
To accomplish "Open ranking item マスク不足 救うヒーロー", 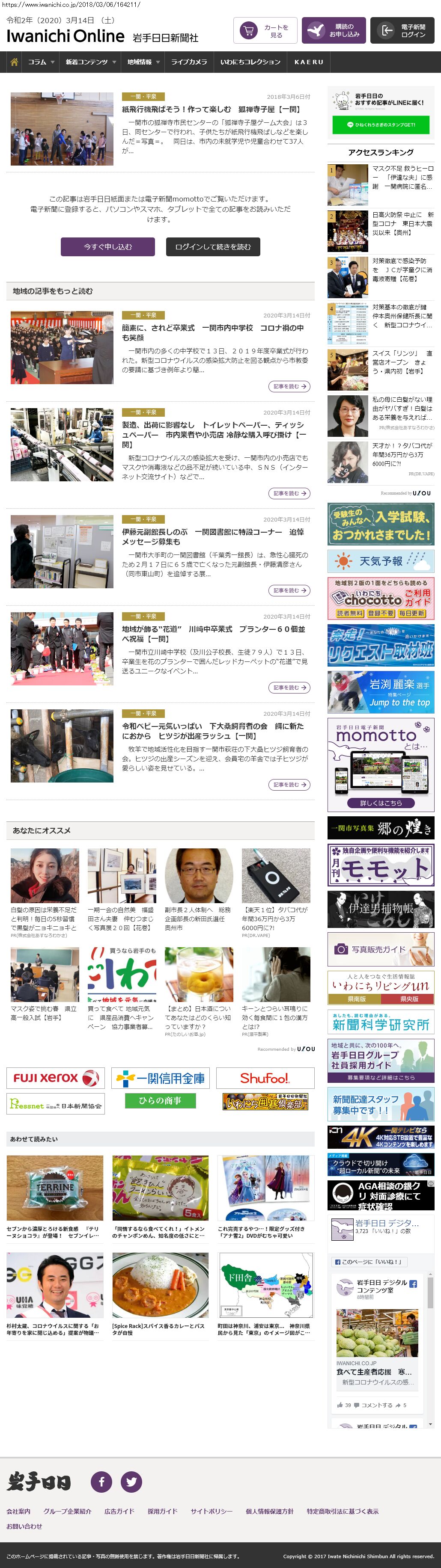I will click(402, 177).
